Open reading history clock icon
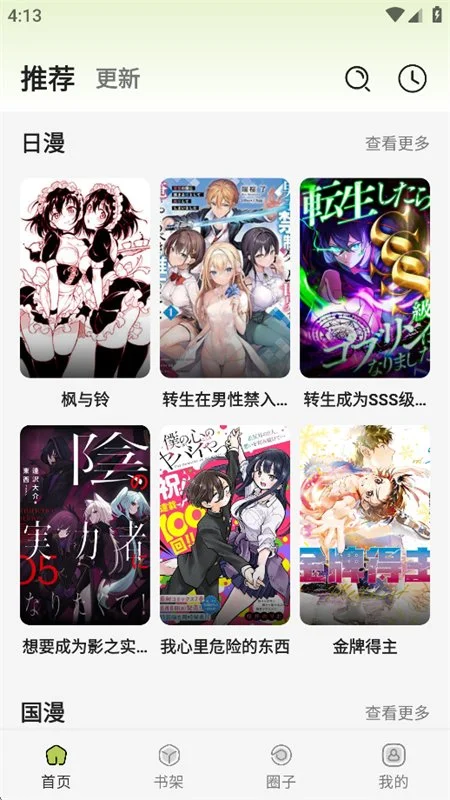 pyautogui.click(x=412, y=79)
